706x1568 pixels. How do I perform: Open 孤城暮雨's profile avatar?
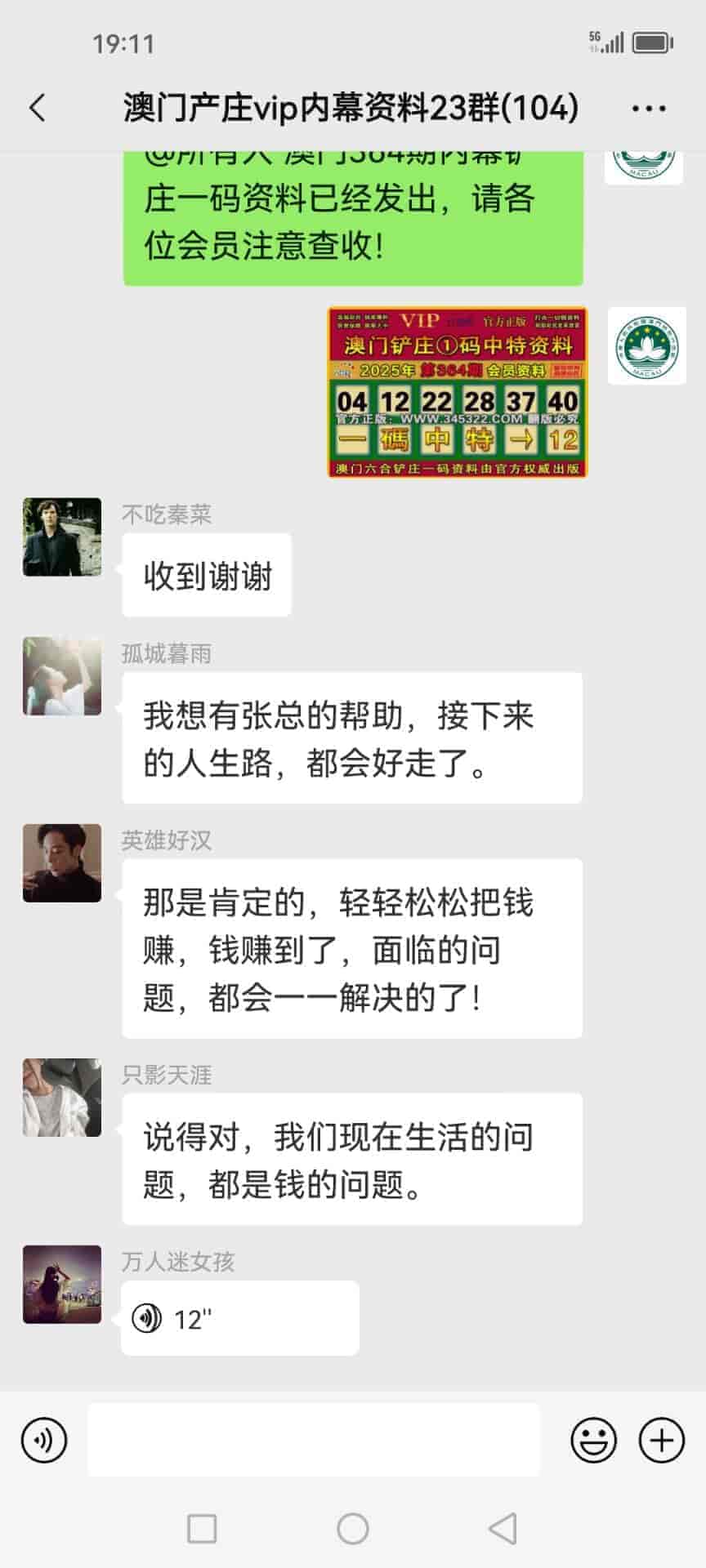(62, 676)
